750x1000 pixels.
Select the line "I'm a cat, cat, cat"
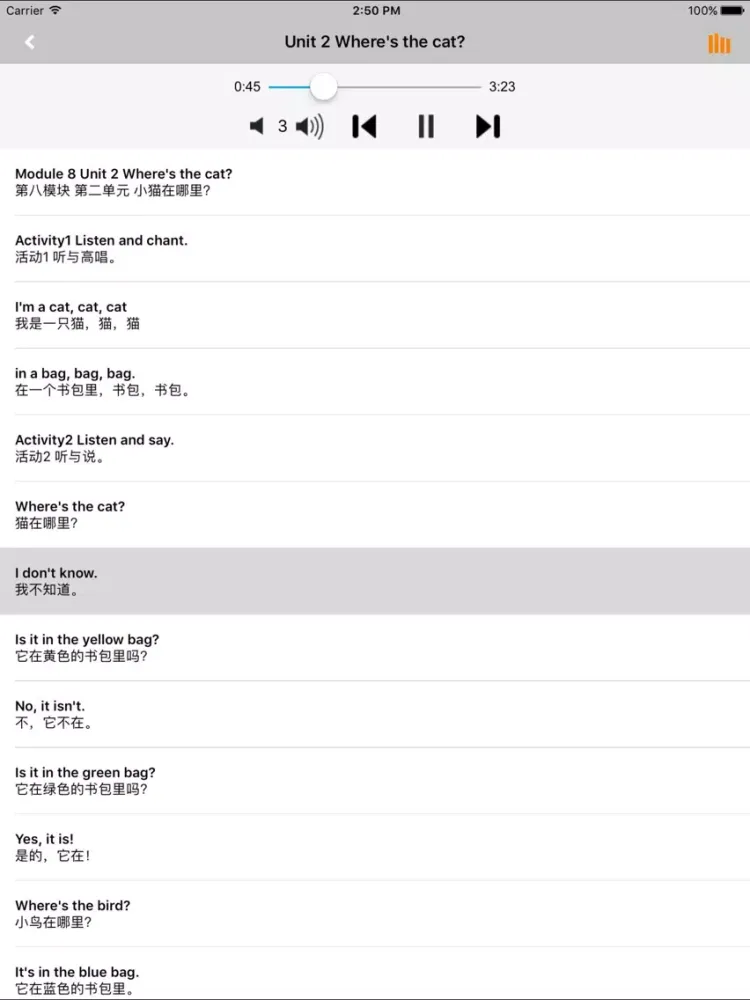click(x=375, y=315)
